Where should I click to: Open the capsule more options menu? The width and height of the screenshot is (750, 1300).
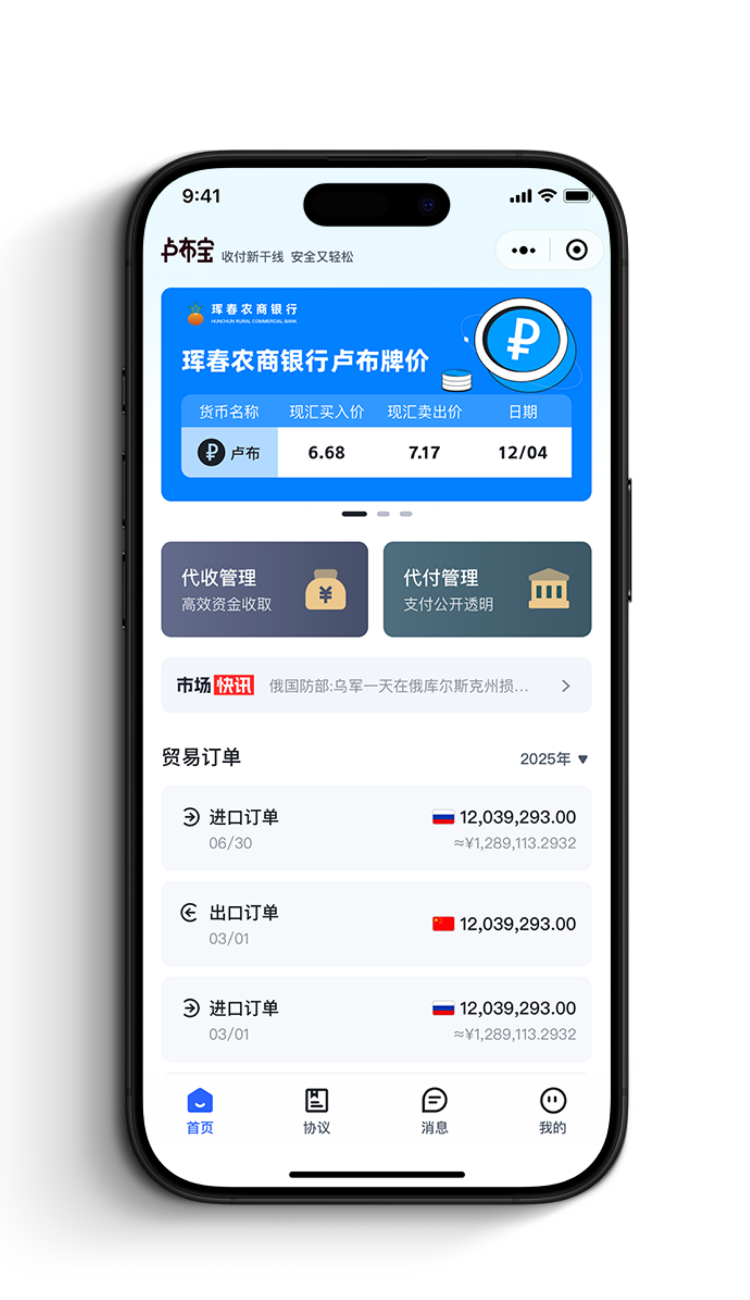(523, 250)
